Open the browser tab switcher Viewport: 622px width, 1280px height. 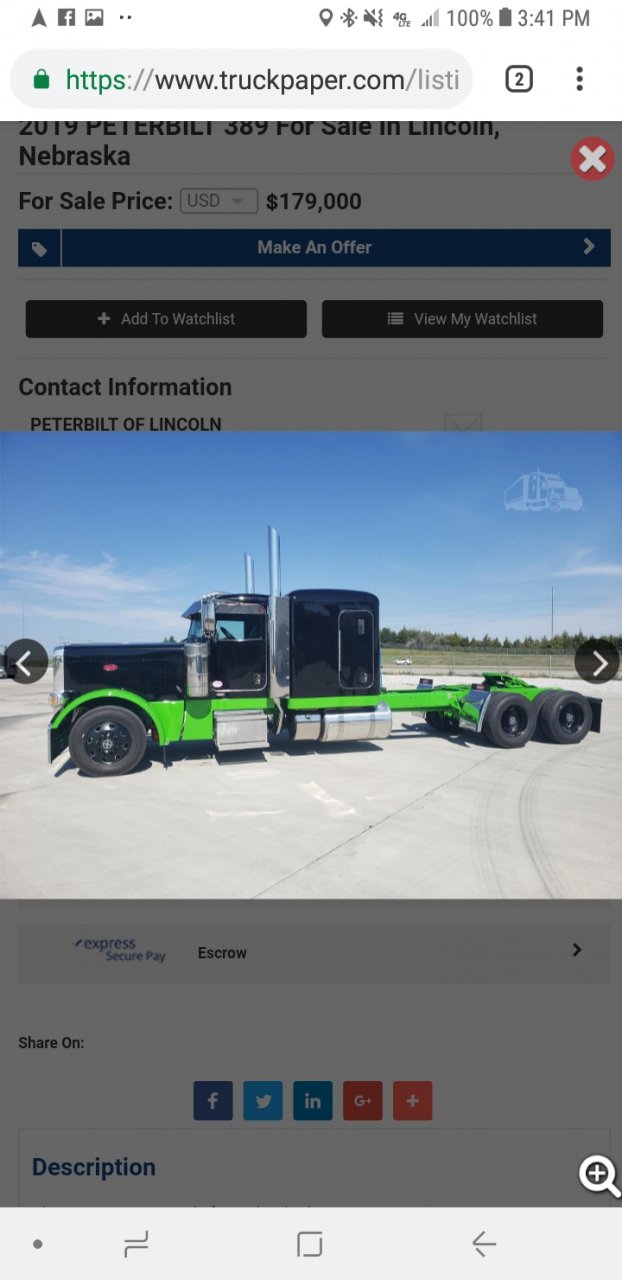[518, 79]
